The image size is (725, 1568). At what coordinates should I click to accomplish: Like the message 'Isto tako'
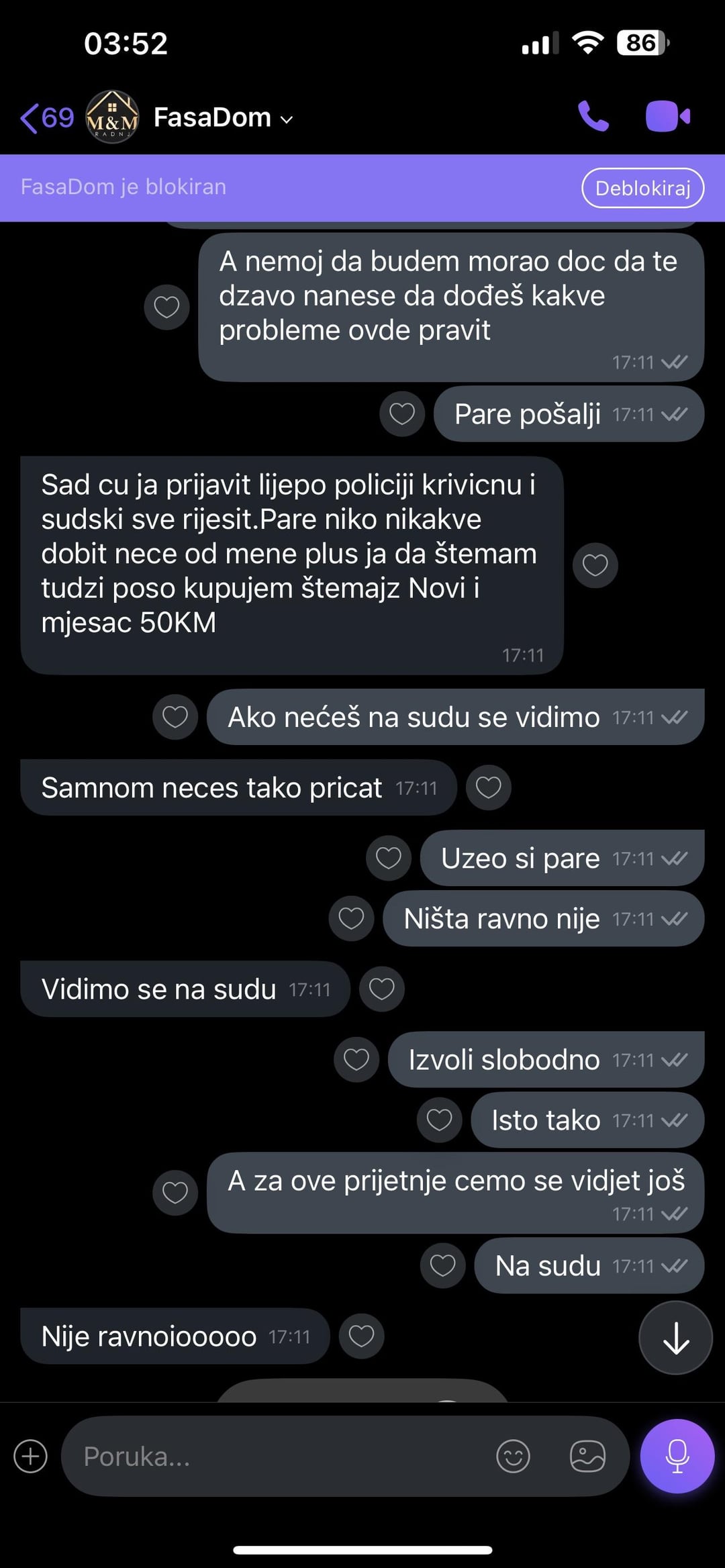pos(439,1120)
